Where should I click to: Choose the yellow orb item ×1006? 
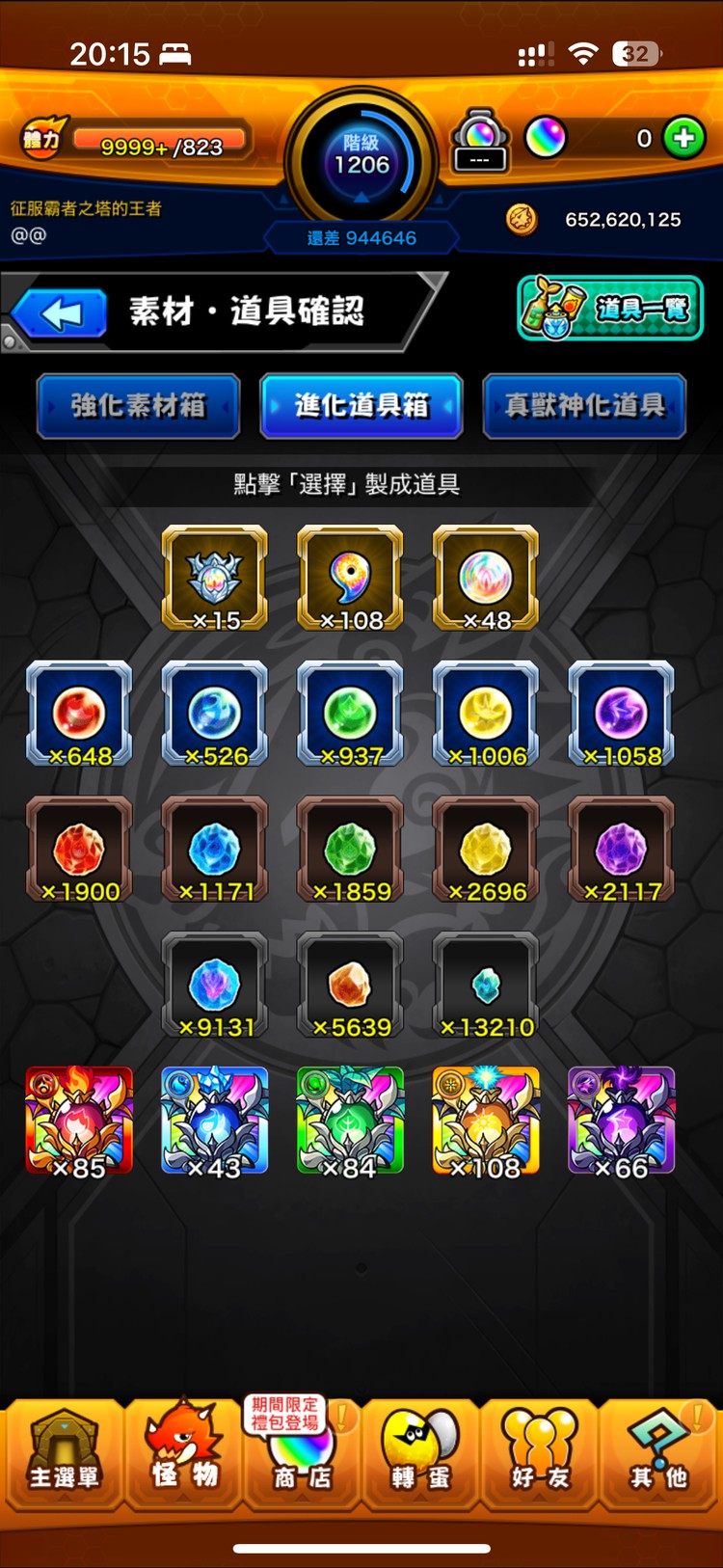(x=486, y=714)
